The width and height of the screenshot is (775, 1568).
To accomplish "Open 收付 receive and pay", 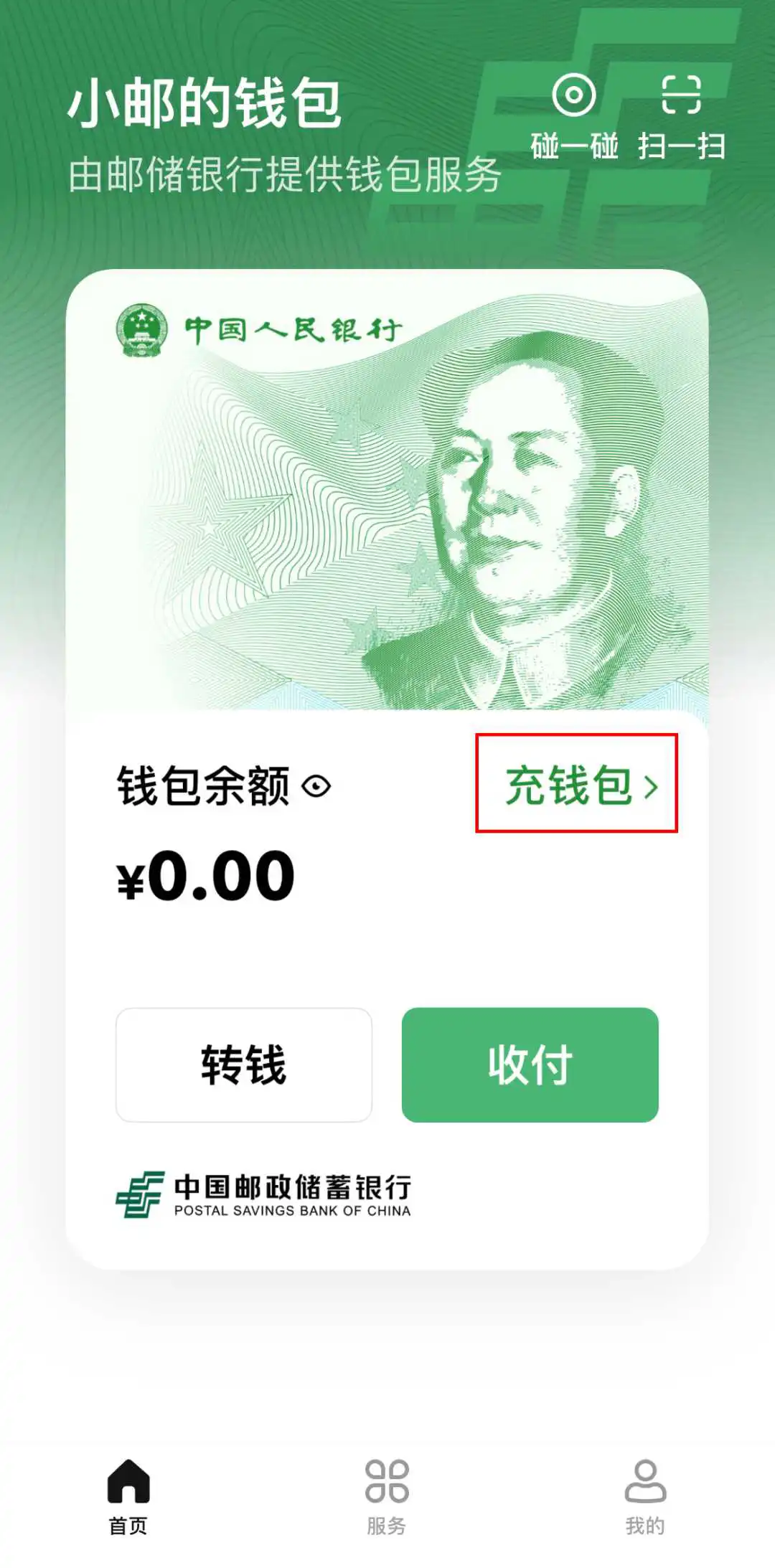I will [x=530, y=1064].
